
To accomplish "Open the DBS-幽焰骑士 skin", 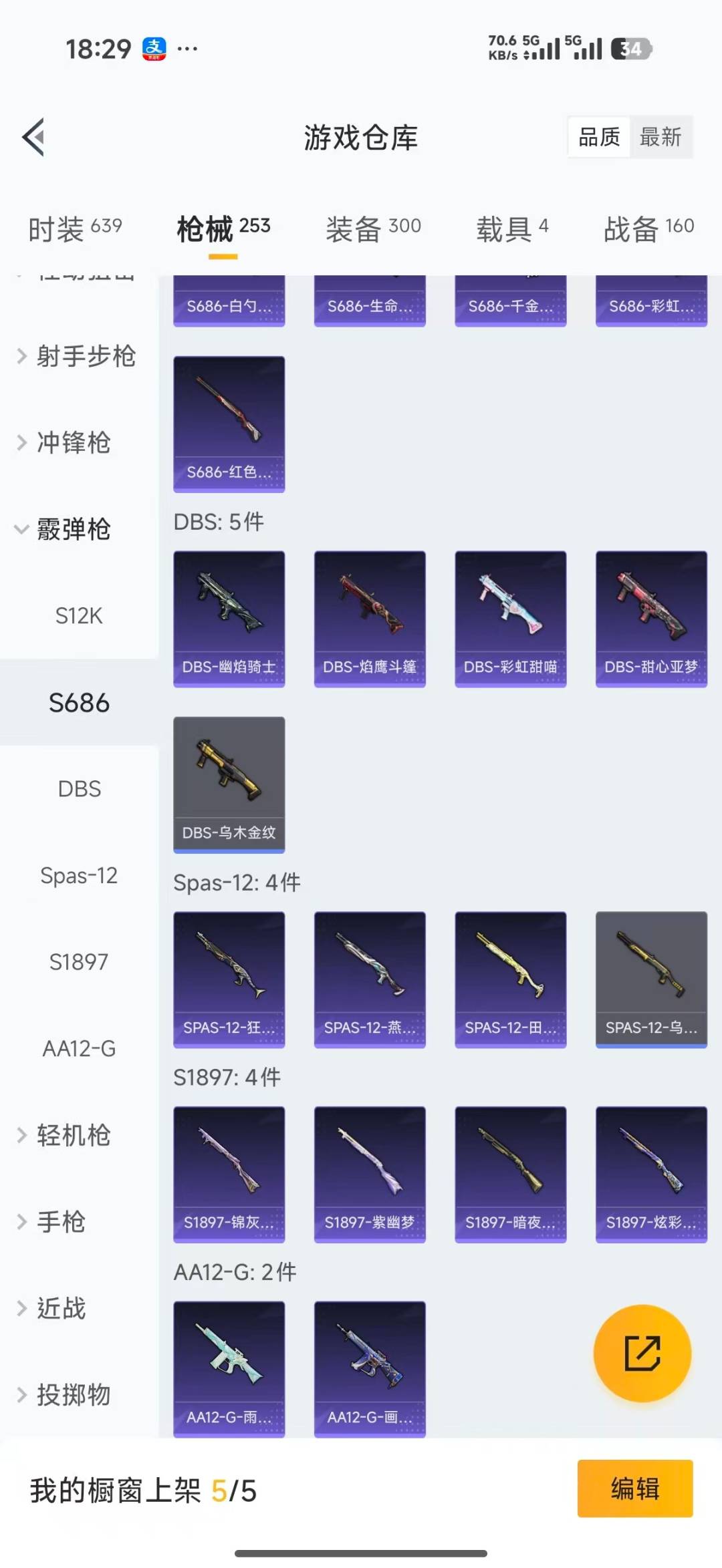I will tap(229, 618).
